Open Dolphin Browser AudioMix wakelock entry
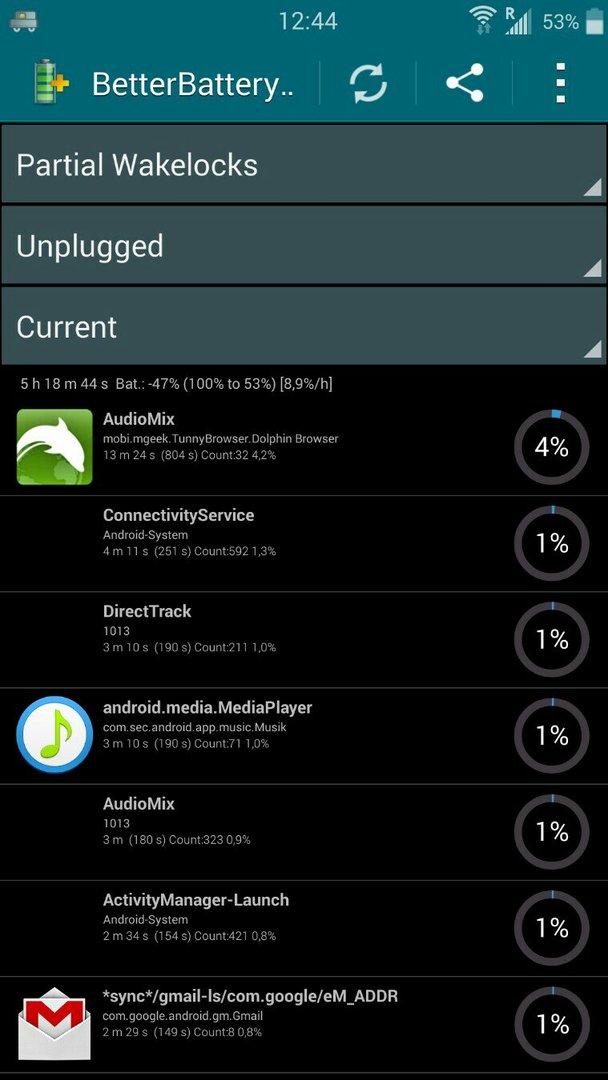The height and width of the screenshot is (1080, 608). (x=304, y=447)
